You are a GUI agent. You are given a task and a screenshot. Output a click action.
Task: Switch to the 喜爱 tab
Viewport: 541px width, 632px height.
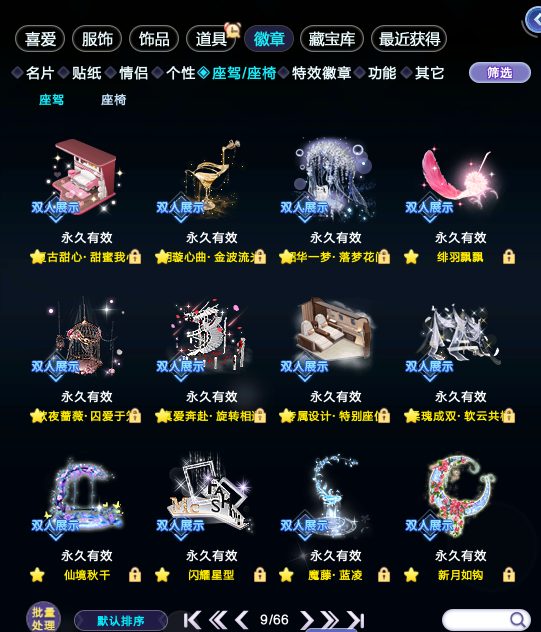[40, 39]
